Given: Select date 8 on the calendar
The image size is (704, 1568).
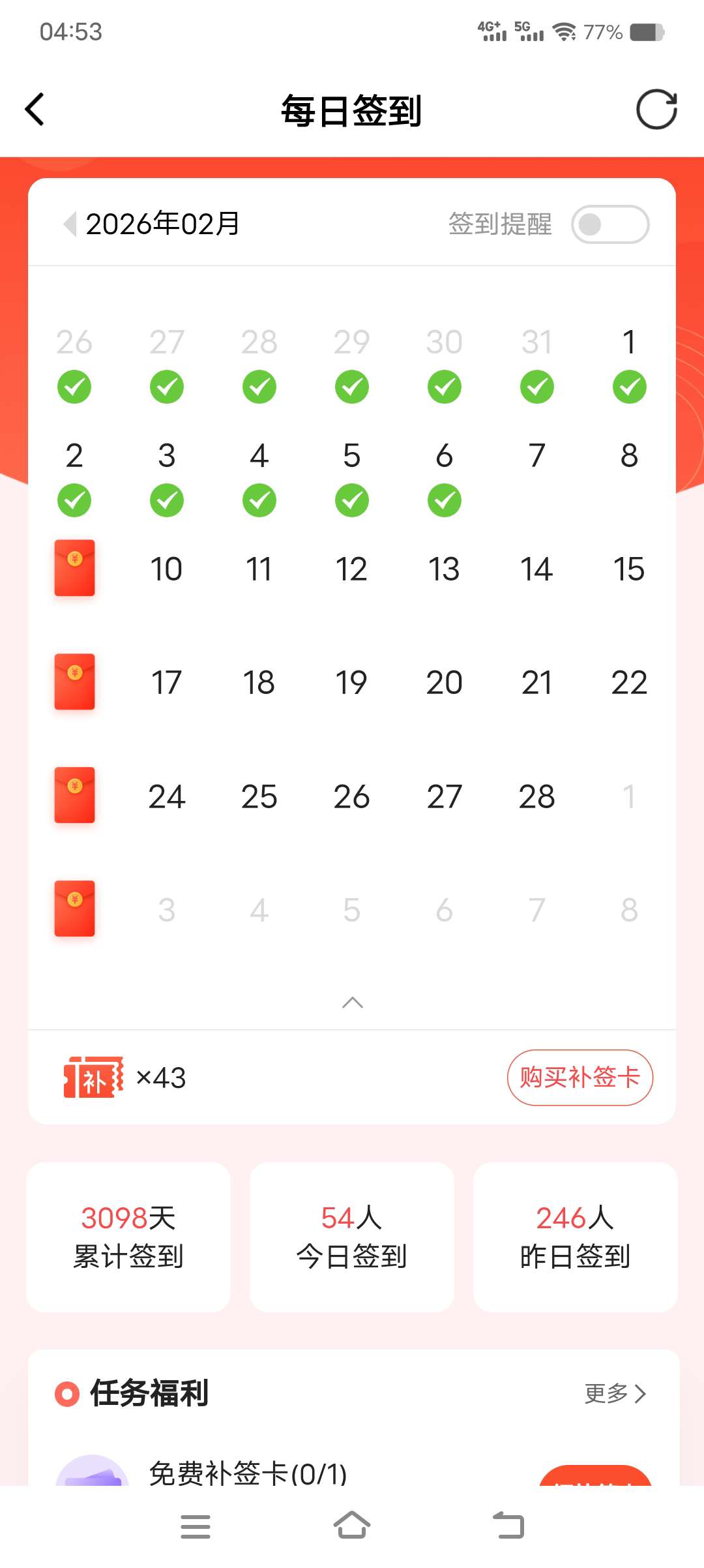Looking at the screenshot, I should coord(629,456).
